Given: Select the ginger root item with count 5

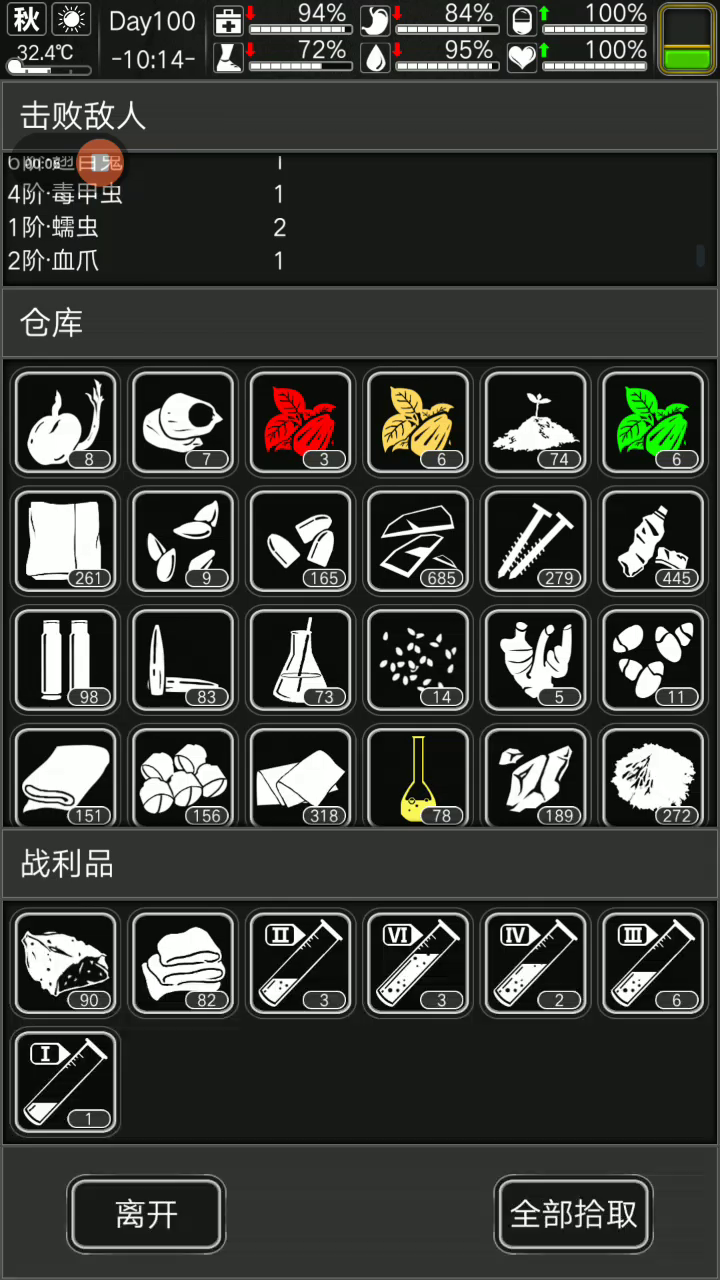Looking at the screenshot, I should [x=536, y=659].
